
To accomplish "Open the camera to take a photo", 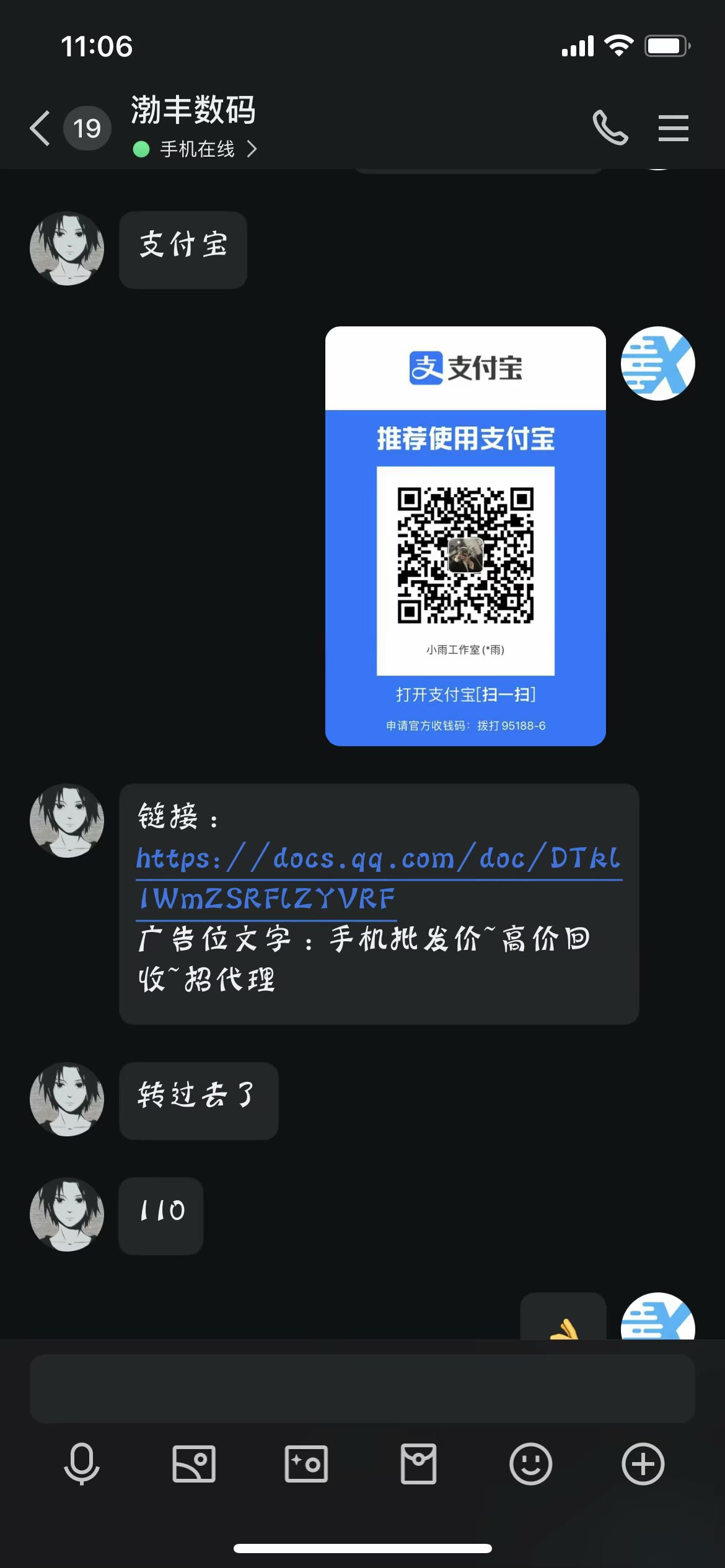I will point(306,1464).
